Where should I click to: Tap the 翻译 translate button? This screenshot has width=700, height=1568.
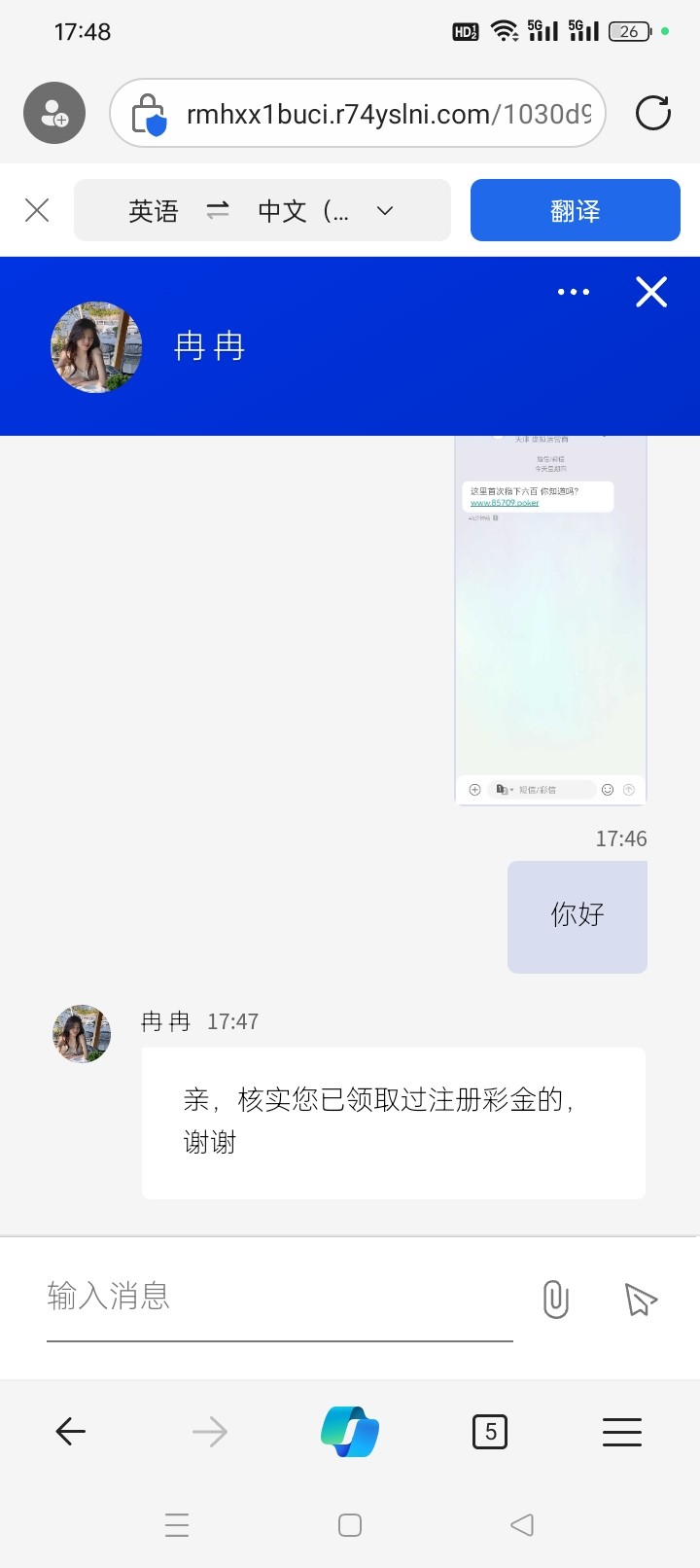coord(575,210)
